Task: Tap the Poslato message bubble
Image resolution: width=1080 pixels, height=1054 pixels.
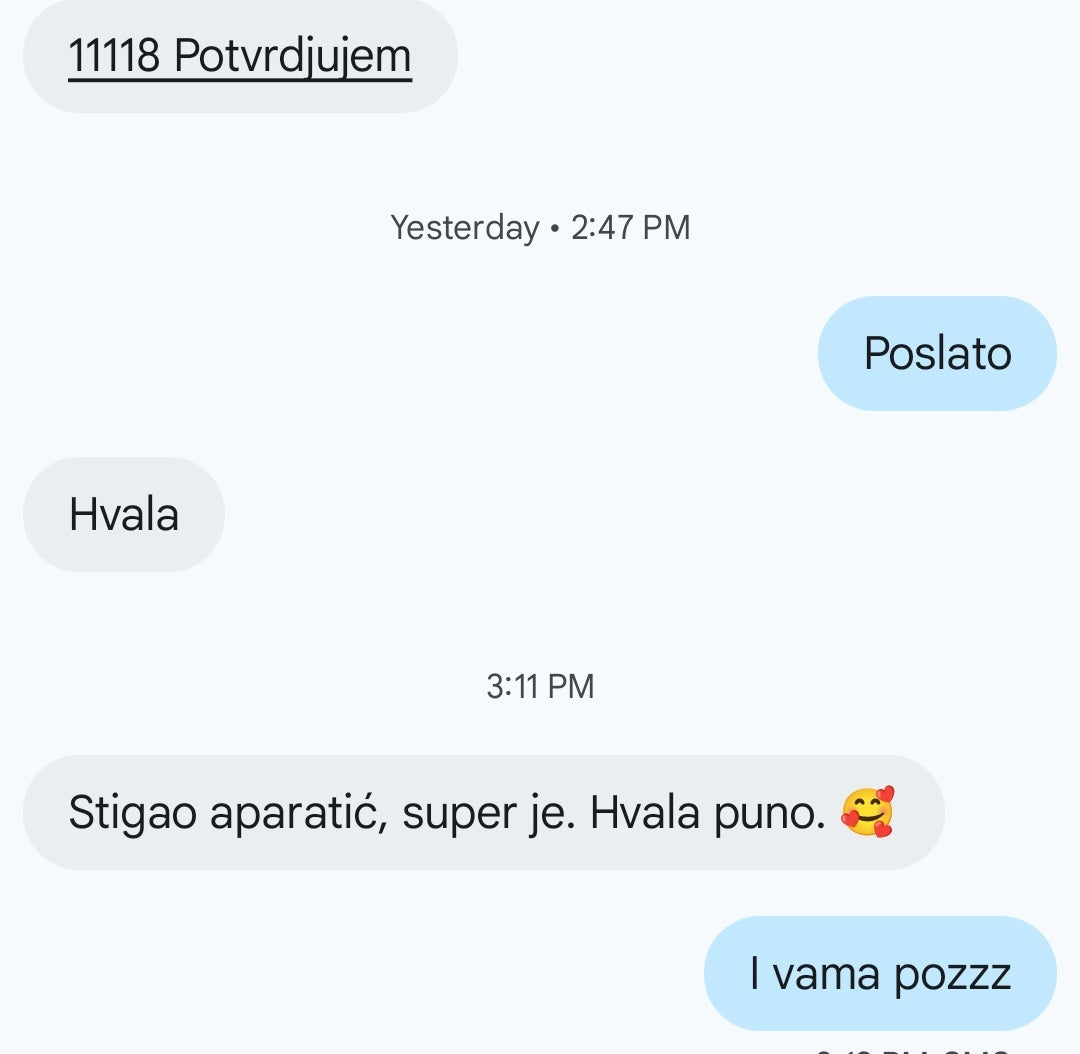Action: coord(937,354)
